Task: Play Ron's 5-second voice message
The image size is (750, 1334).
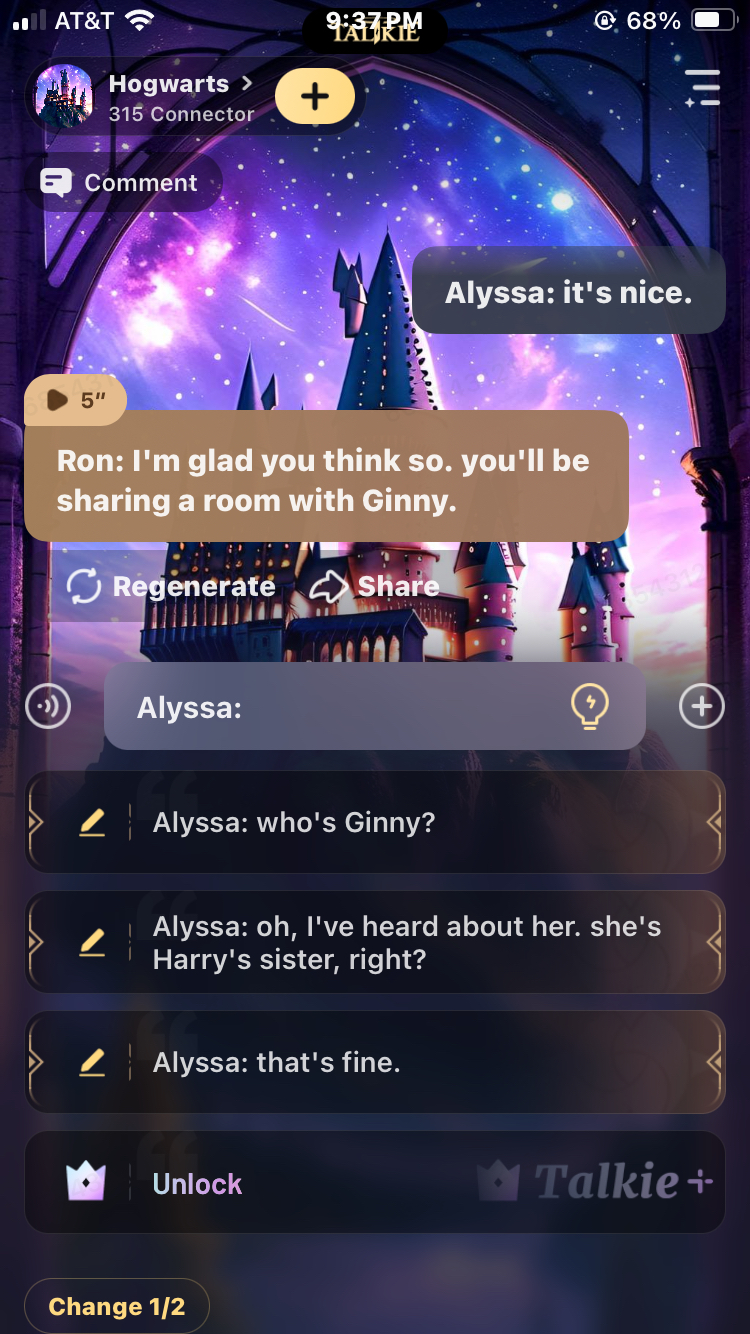Action: click(x=75, y=400)
